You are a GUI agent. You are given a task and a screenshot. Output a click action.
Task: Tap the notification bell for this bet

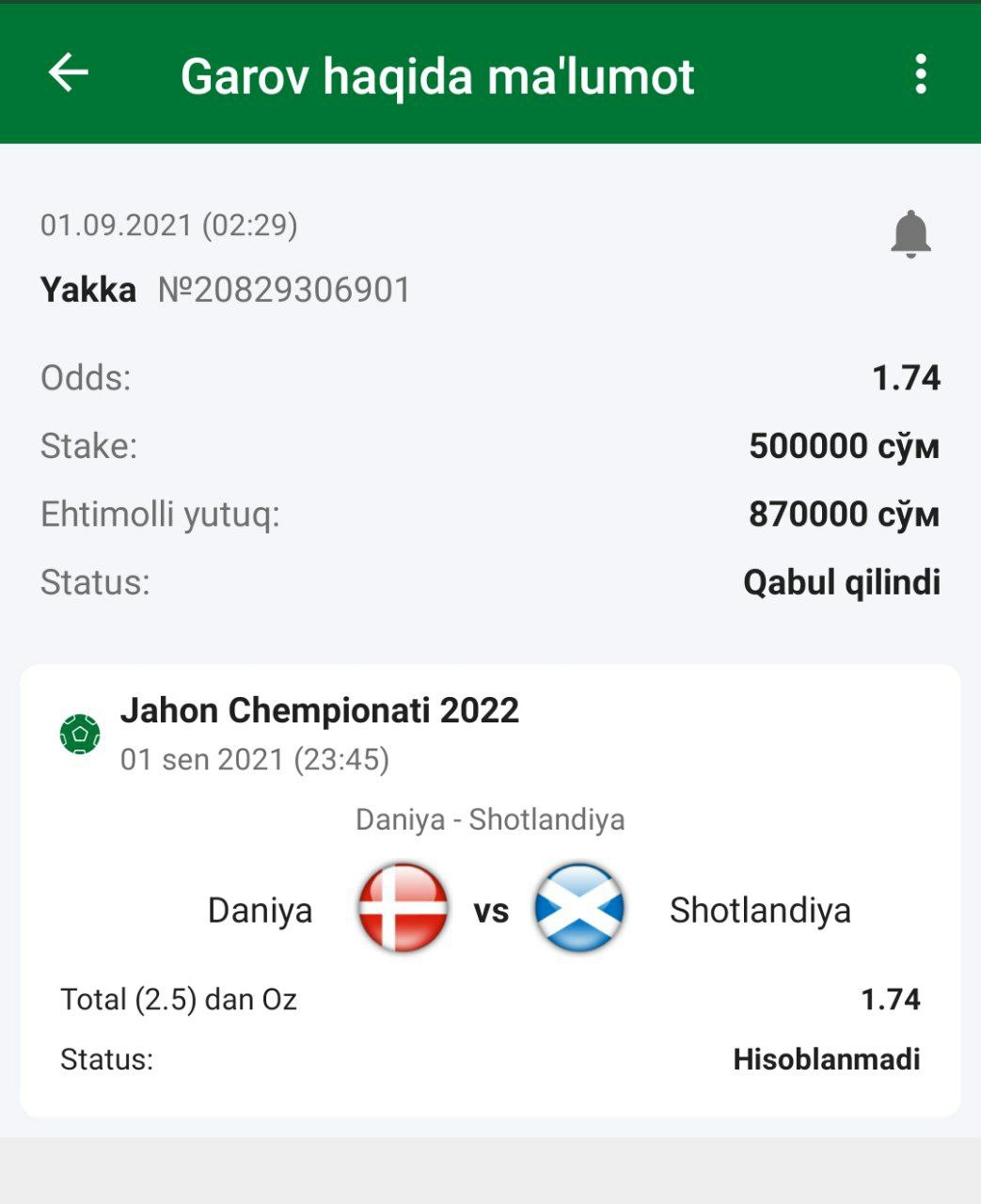click(910, 234)
